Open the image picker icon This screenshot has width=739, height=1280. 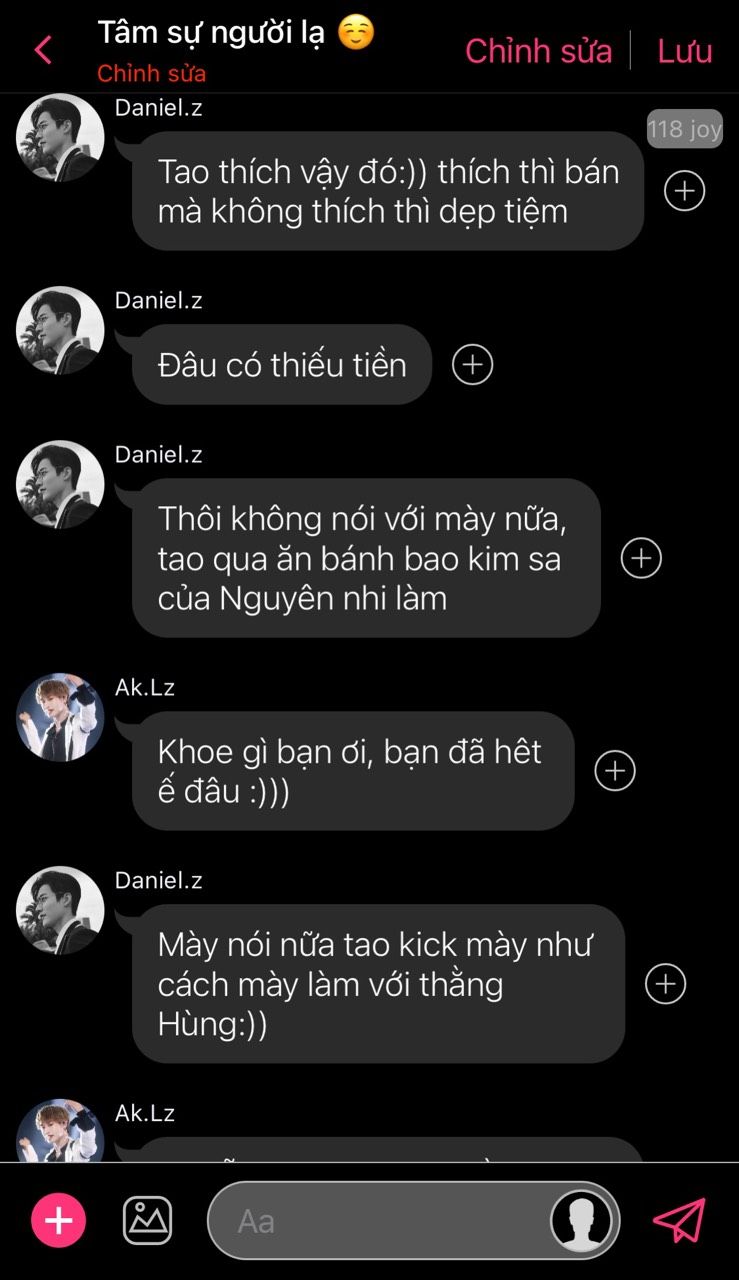tap(147, 1221)
